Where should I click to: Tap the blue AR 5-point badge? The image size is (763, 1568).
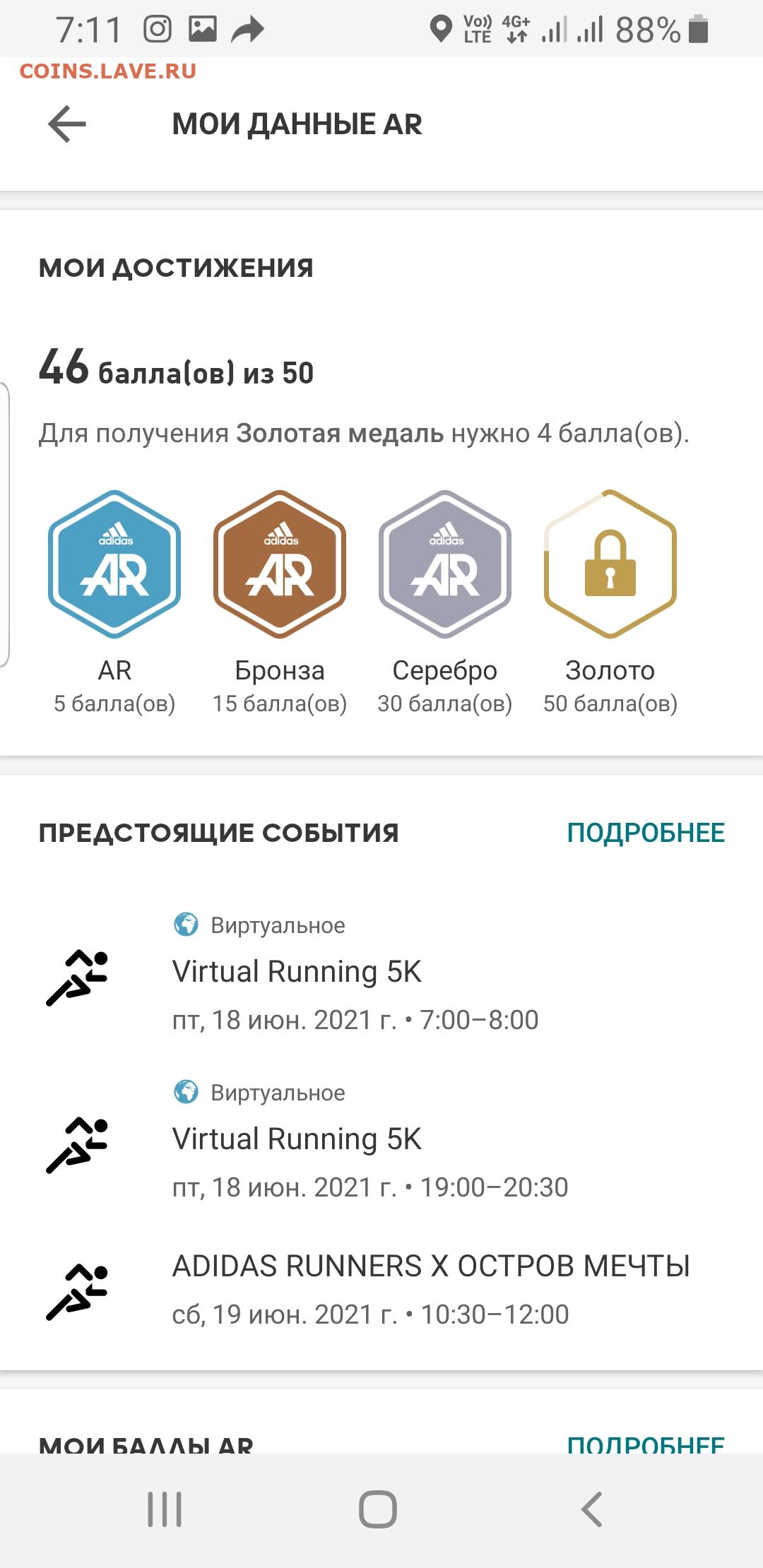[x=114, y=564]
